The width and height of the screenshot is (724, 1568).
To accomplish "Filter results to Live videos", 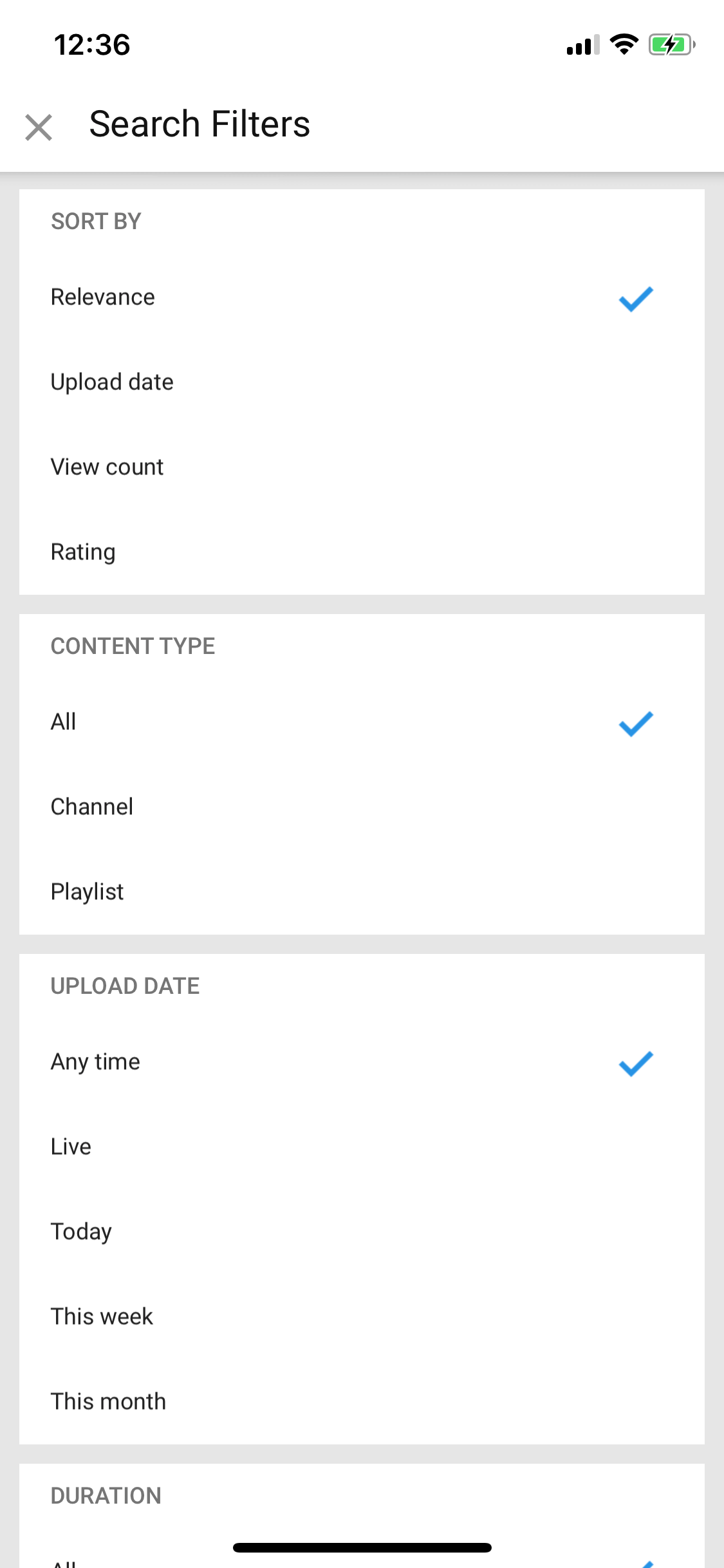I will point(362,1147).
